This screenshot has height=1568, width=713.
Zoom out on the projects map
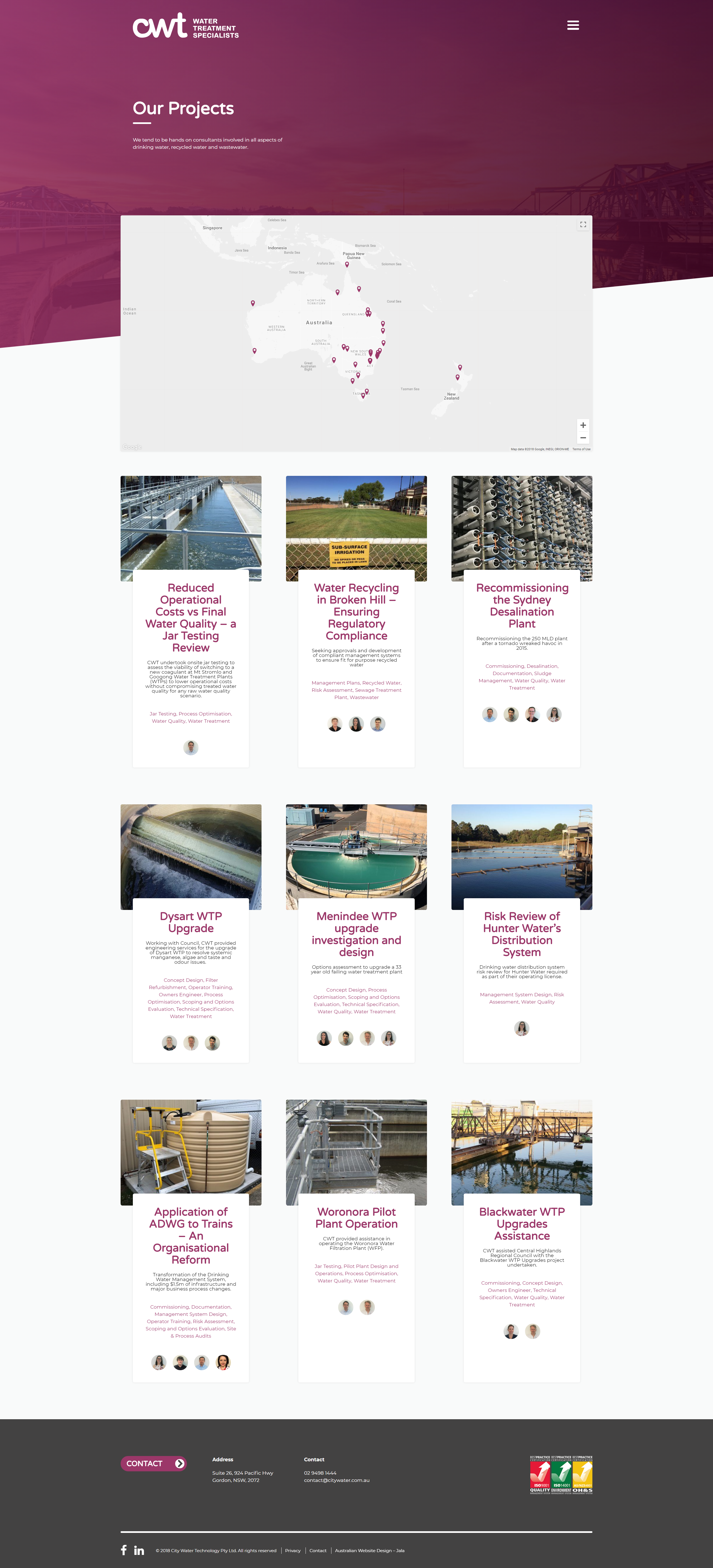[583, 438]
